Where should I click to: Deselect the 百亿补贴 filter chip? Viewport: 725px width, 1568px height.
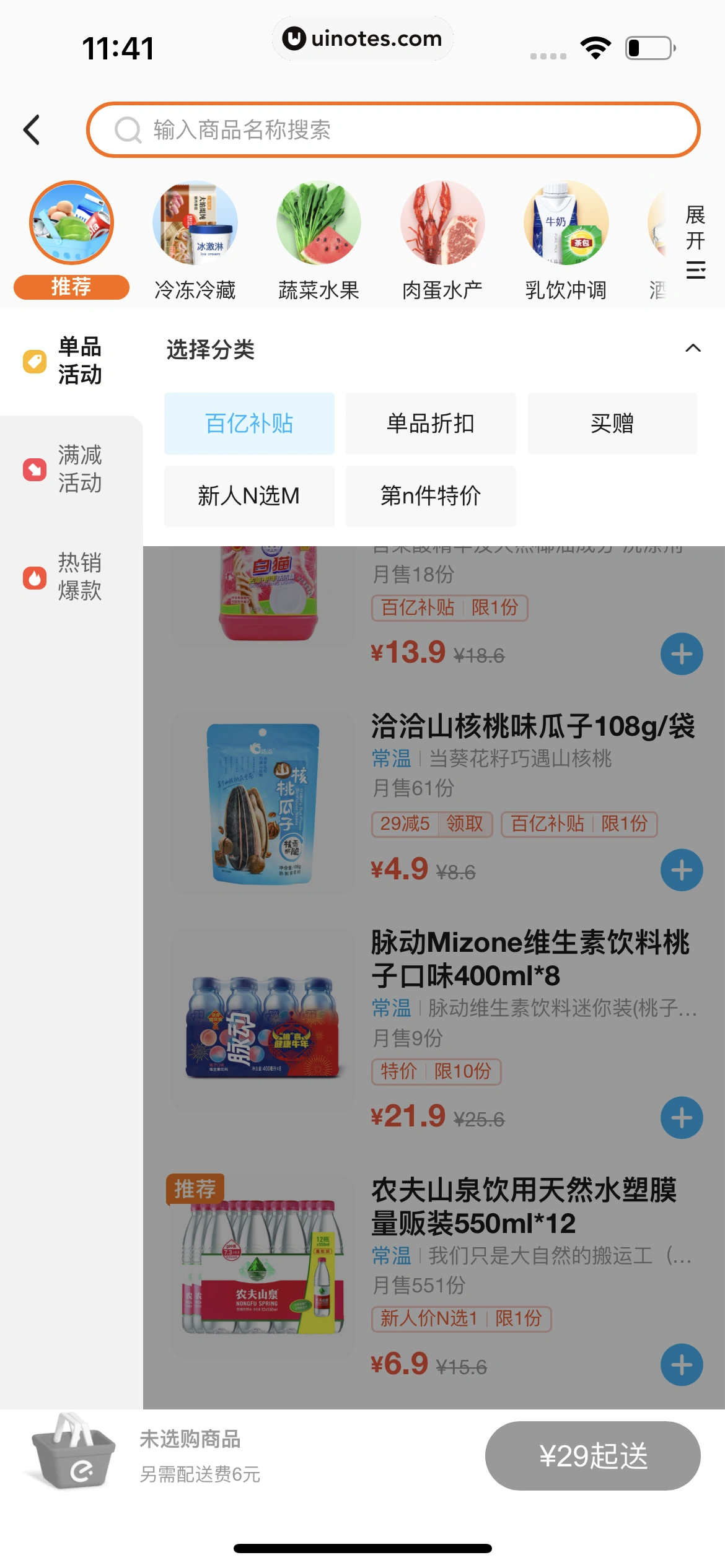[x=248, y=423]
